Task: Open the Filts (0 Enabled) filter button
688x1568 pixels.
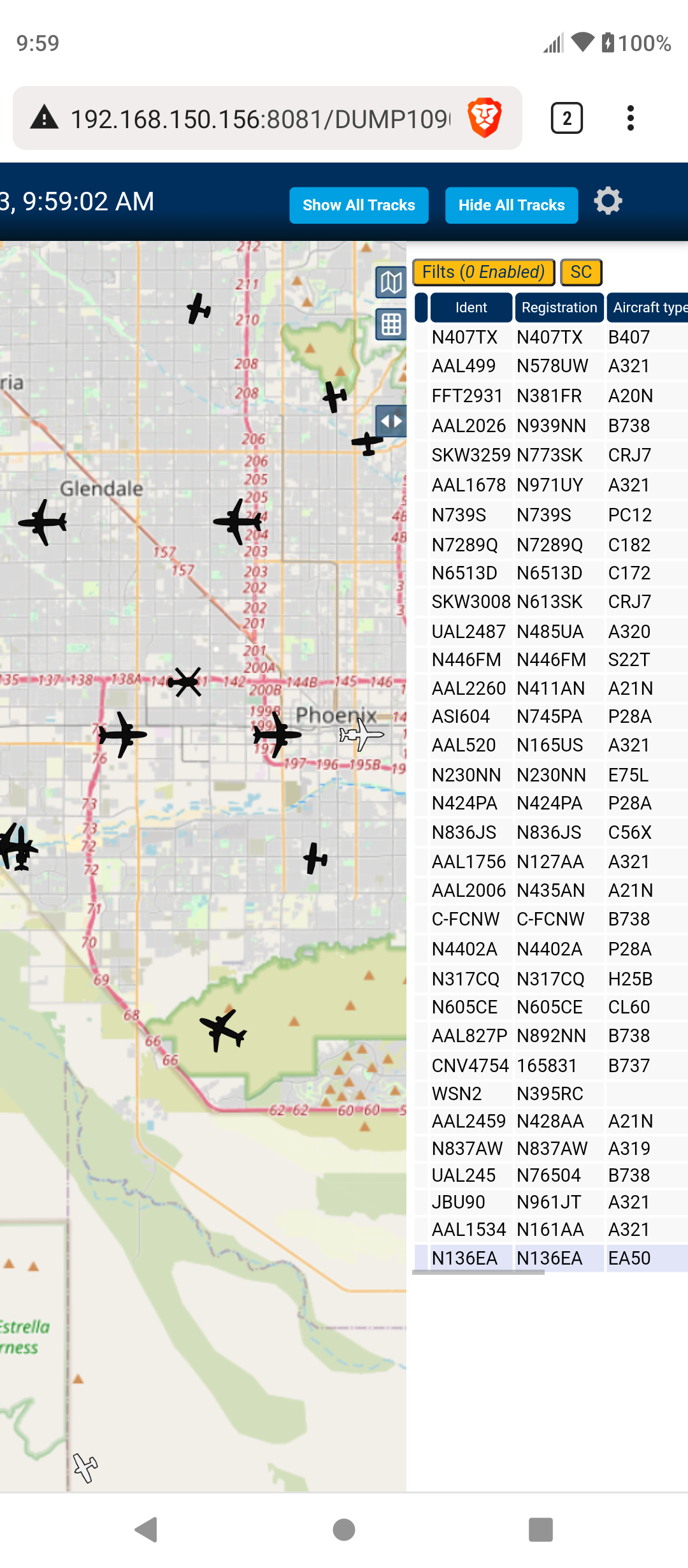Action: pos(484,272)
